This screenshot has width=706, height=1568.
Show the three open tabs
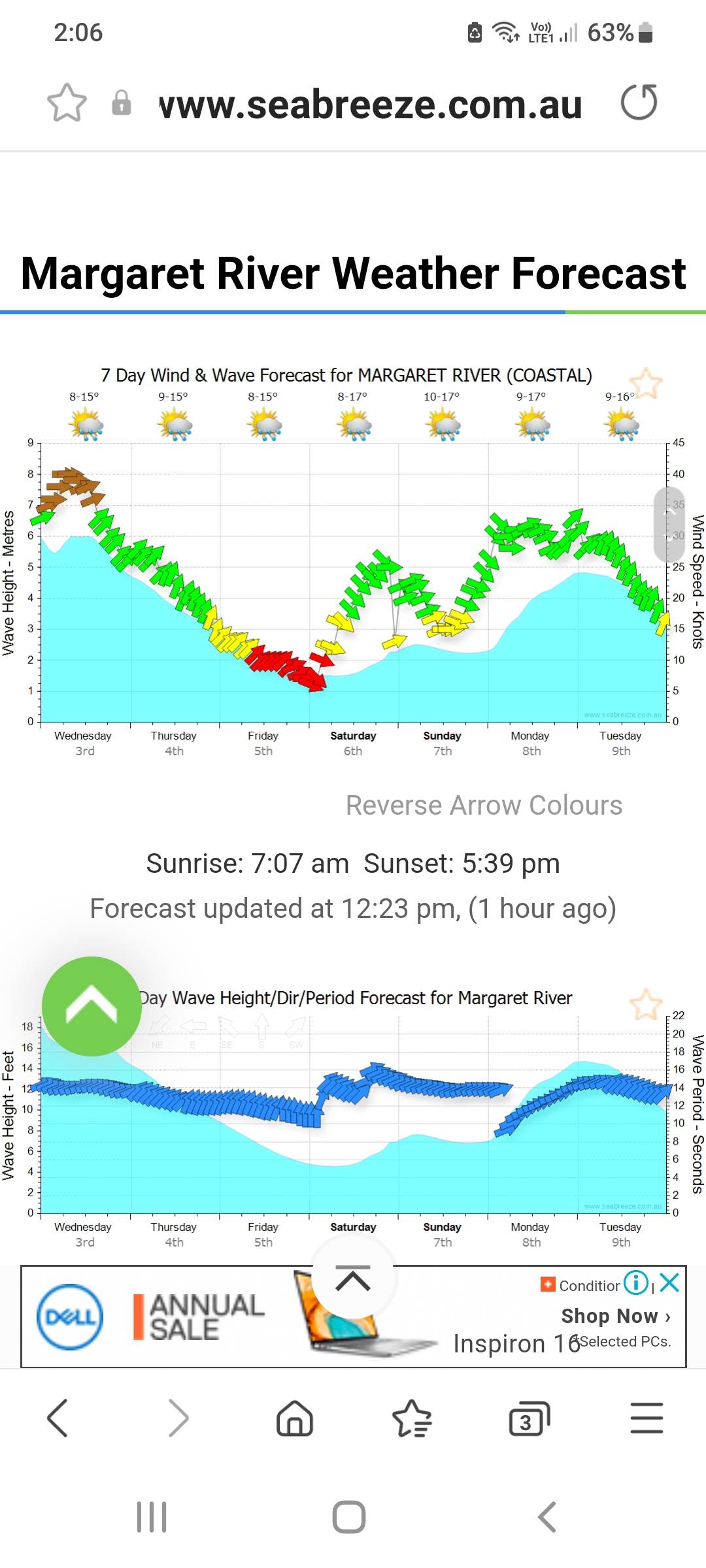(529, 1418)
